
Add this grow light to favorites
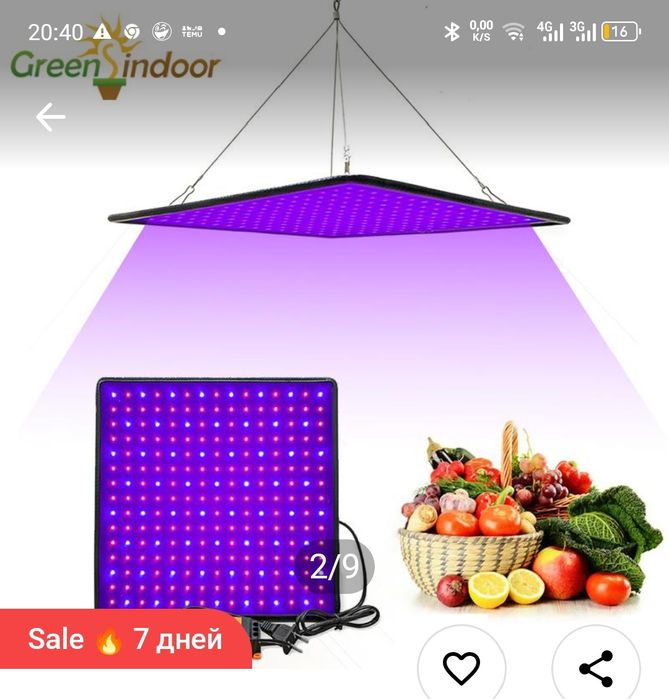[461, 666]
